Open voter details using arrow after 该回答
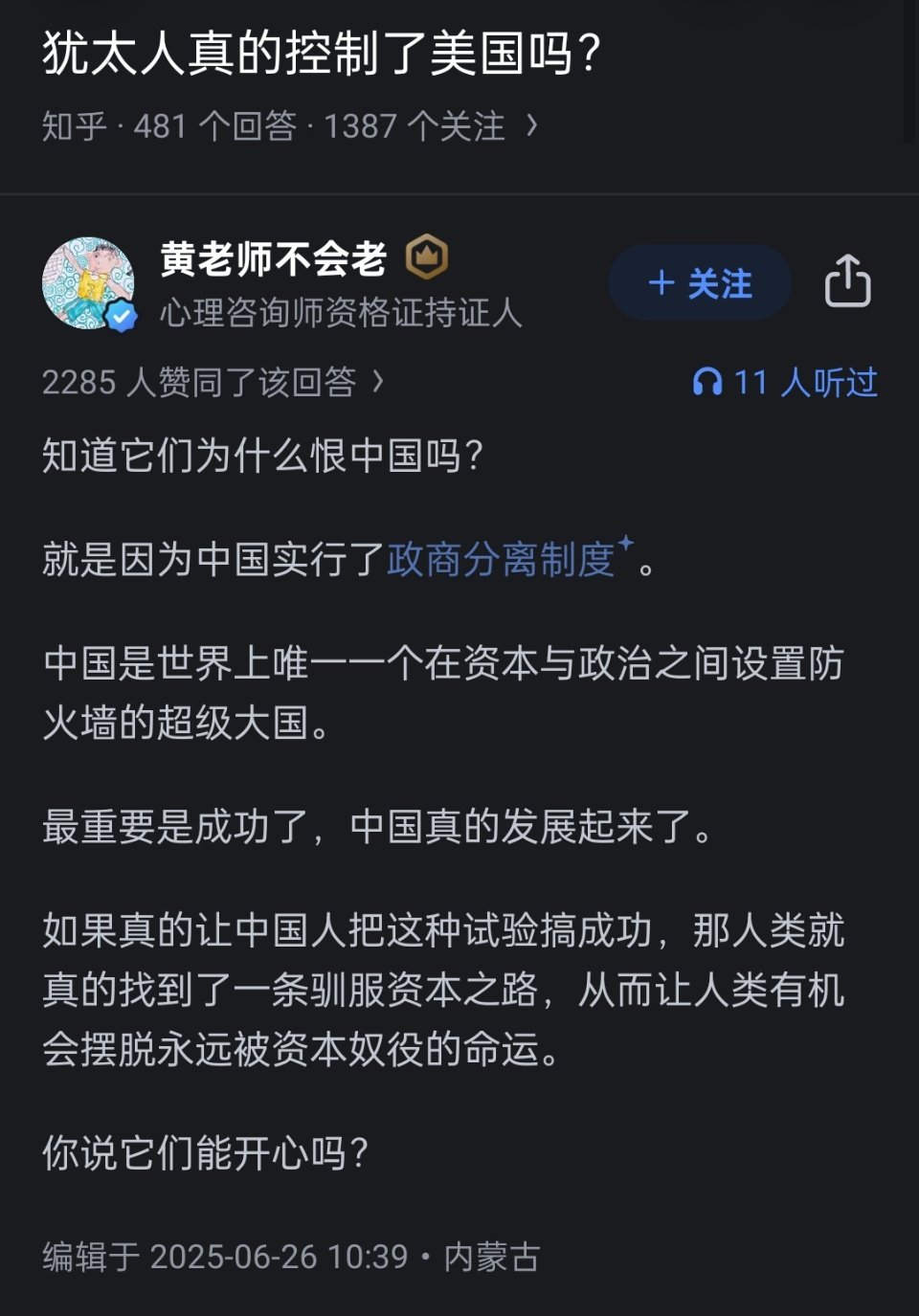 pyautogui.click(x=379, y=382)
